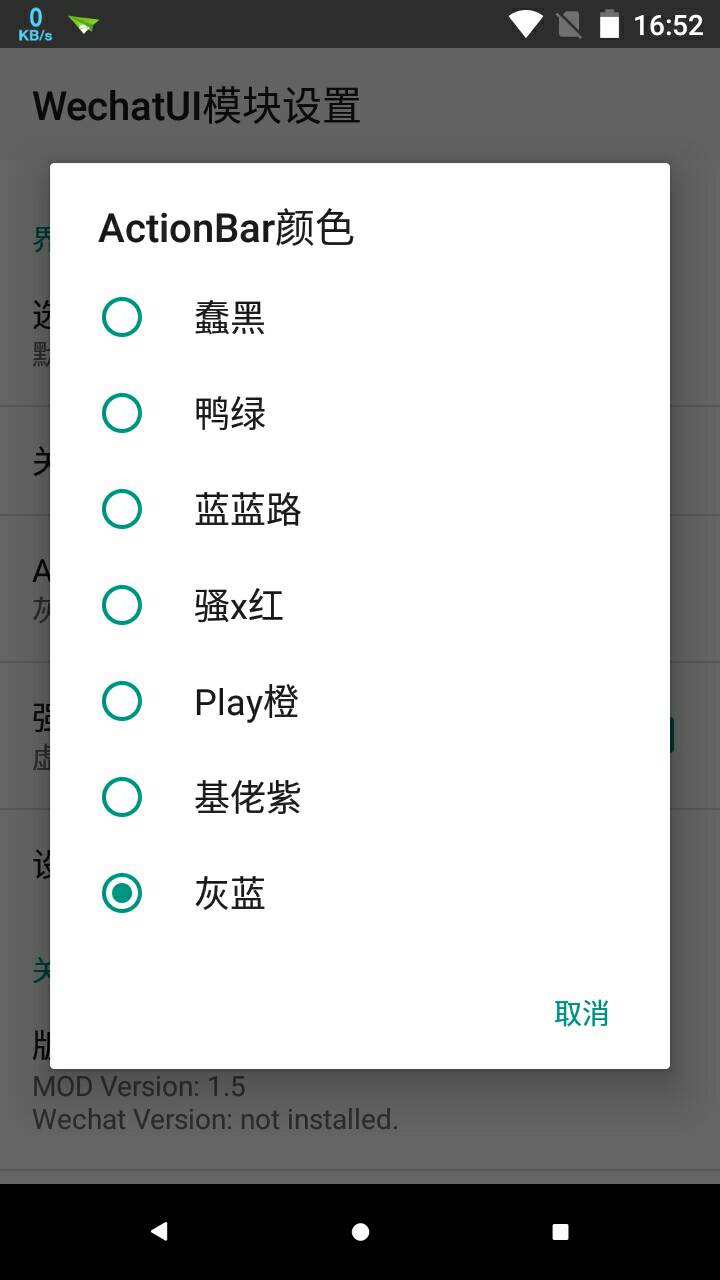The height and width of the screenshot is (1280, 720).
Task: Choose 鸭绿 as ActionBar color
Action: [x=360, y=414]
